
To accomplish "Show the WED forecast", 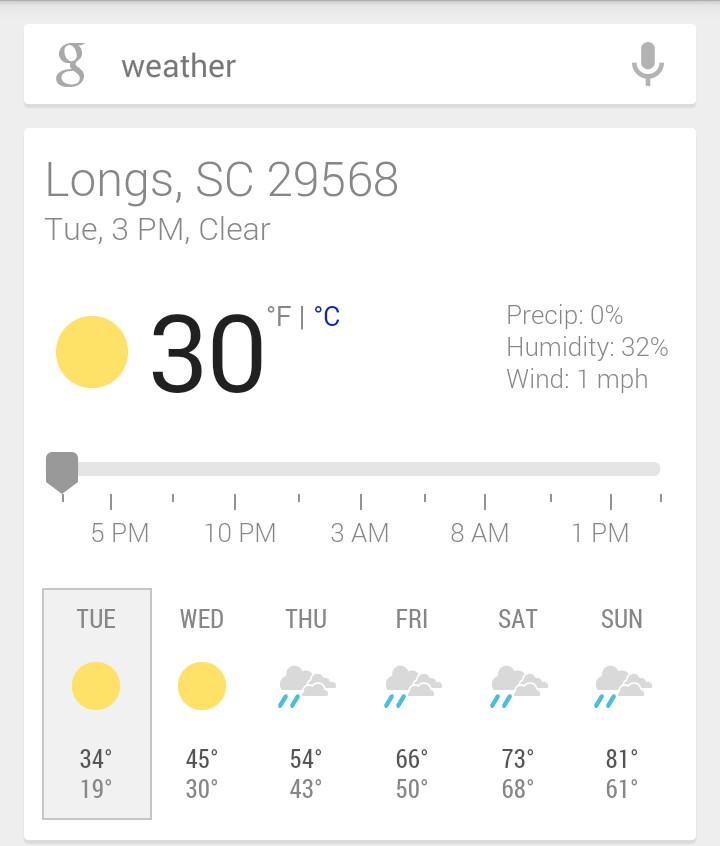I will 202,704.
